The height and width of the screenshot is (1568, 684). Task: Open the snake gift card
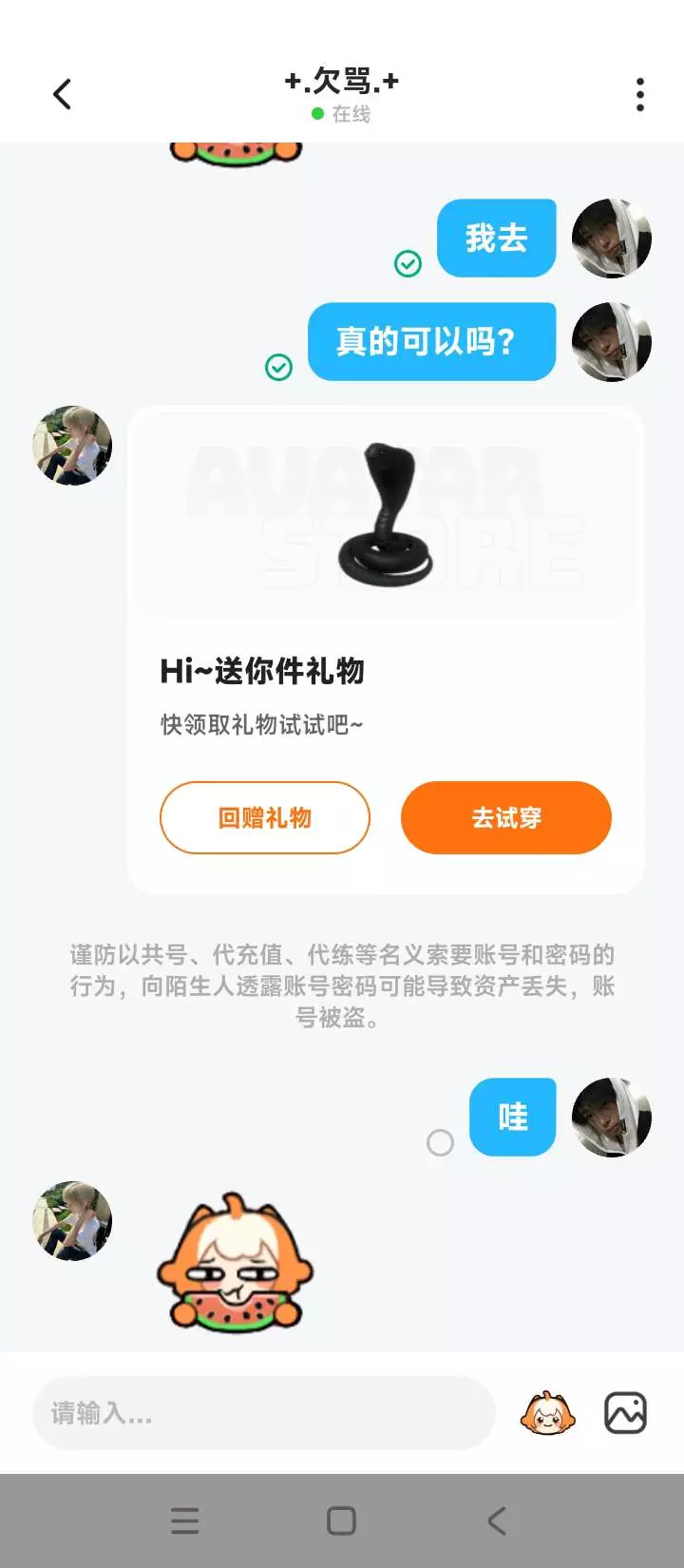pos(386,650)
